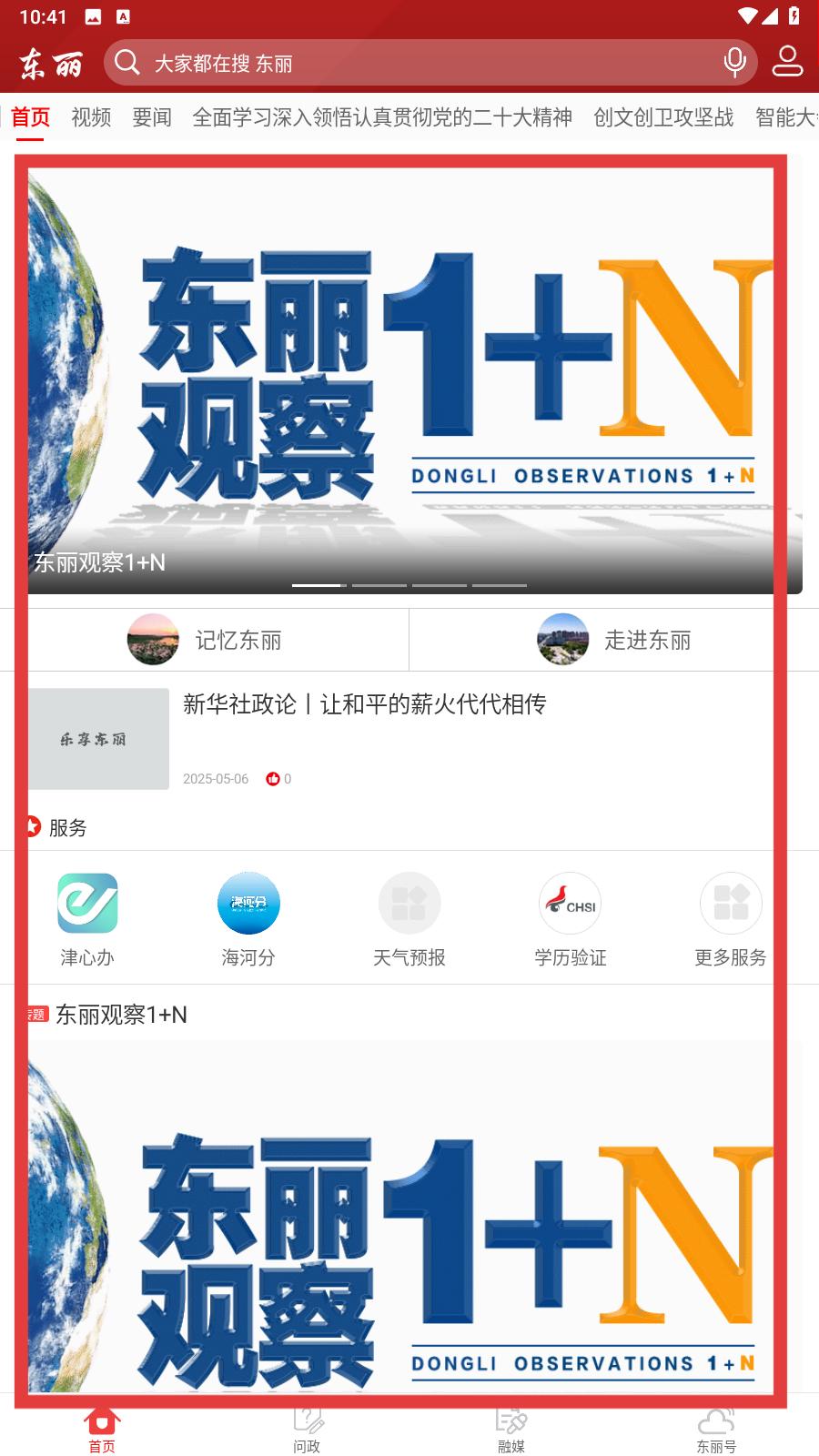Image resolution: width=819 pixels, height=1456 pixels.
Task: Tap the 首页 bottom tab
Action: point(102,1431)
